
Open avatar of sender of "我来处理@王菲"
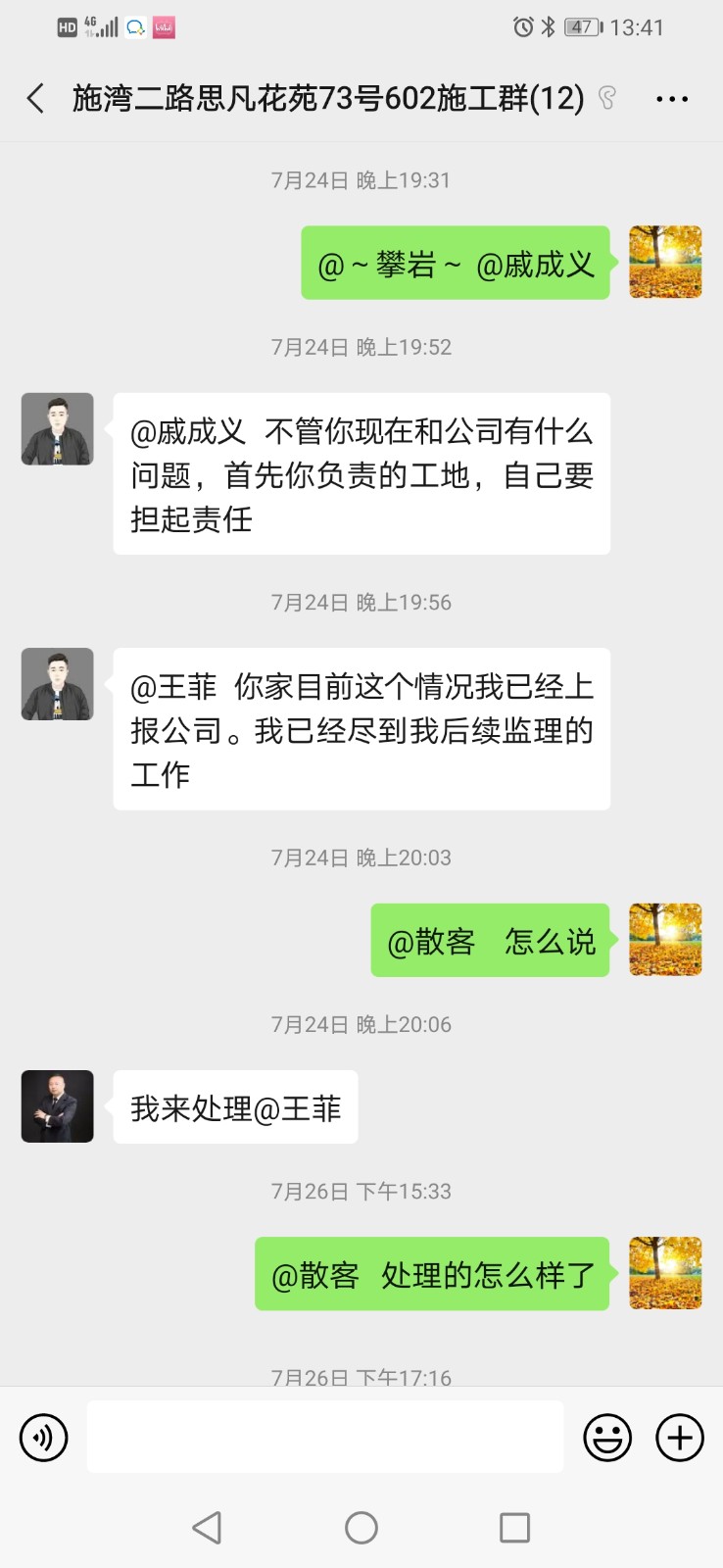tap(58, 1106)
